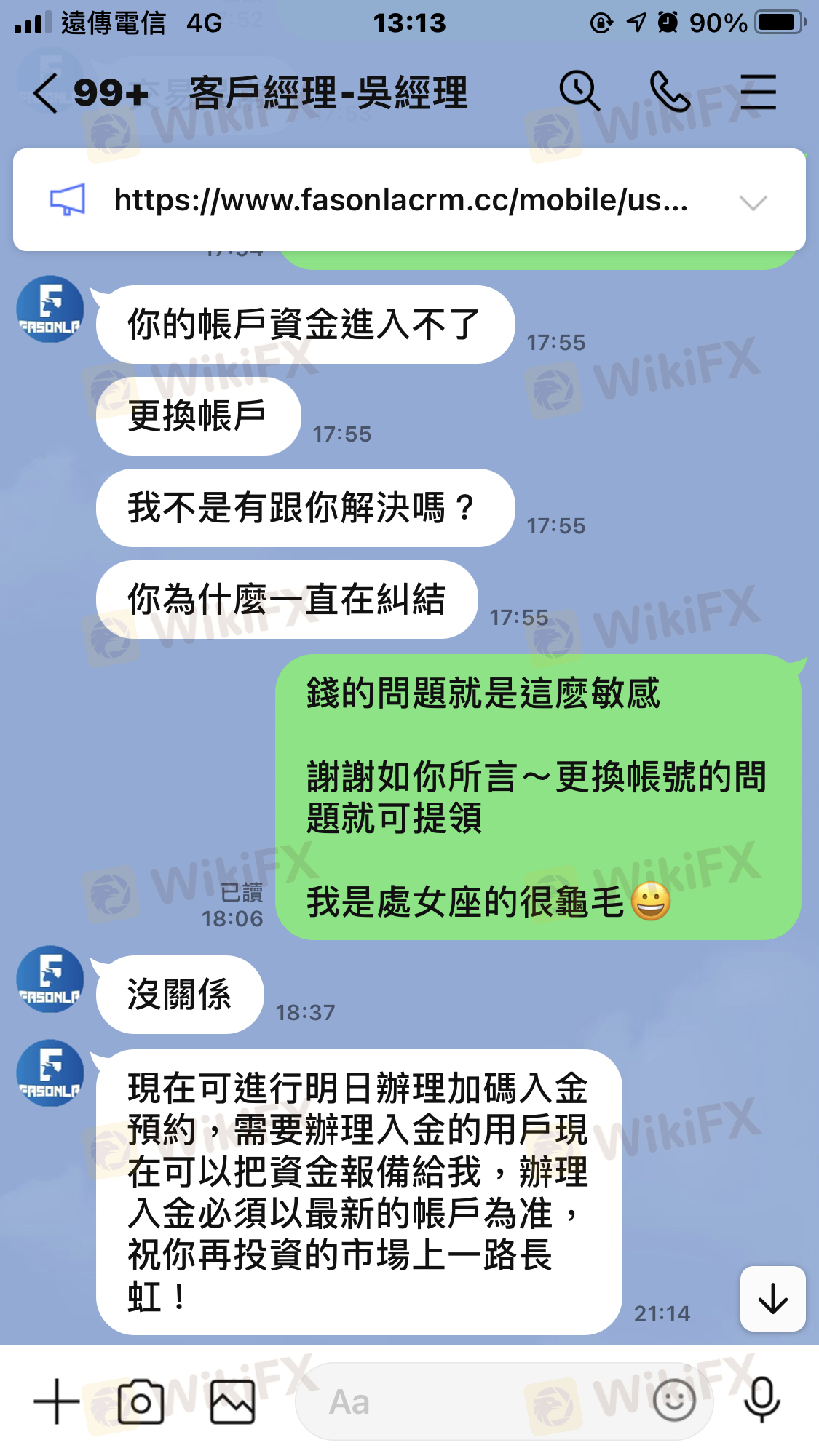This screenshot has height=1456, width=819.
Task: Open the camera to take a photo
Action: pos(141,1401)
